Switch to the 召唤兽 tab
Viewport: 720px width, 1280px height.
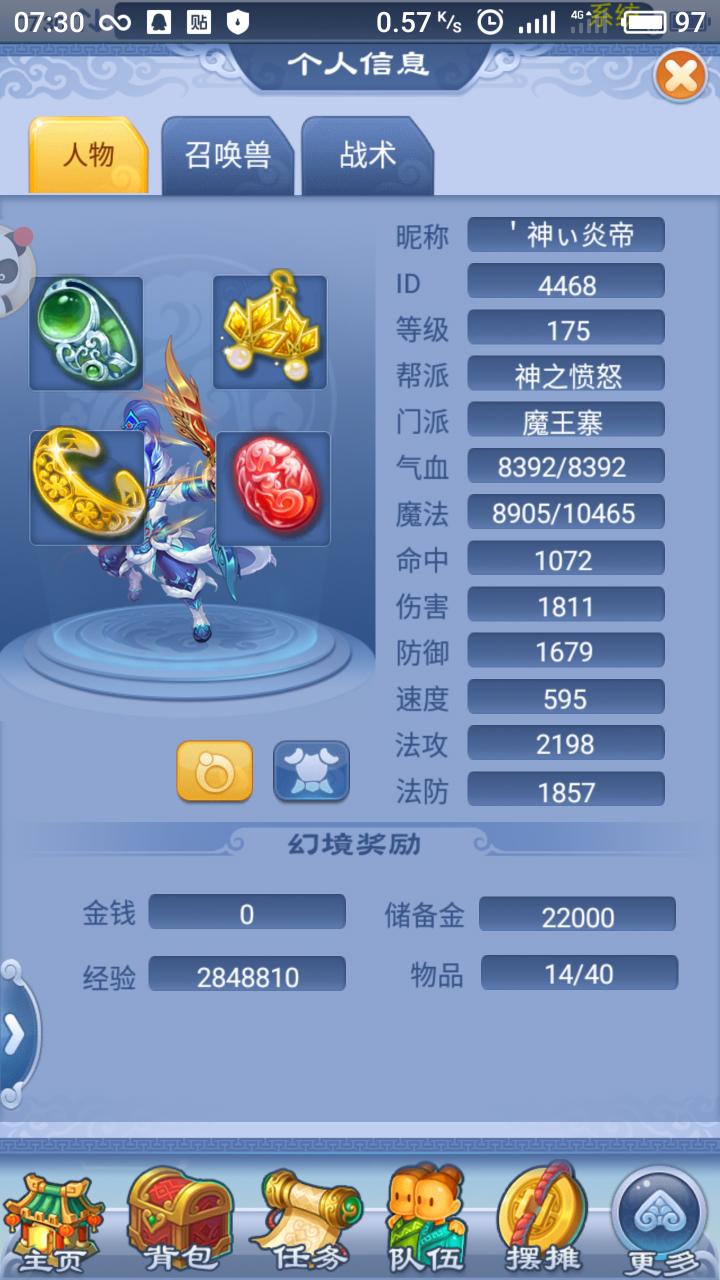[228, 156]
